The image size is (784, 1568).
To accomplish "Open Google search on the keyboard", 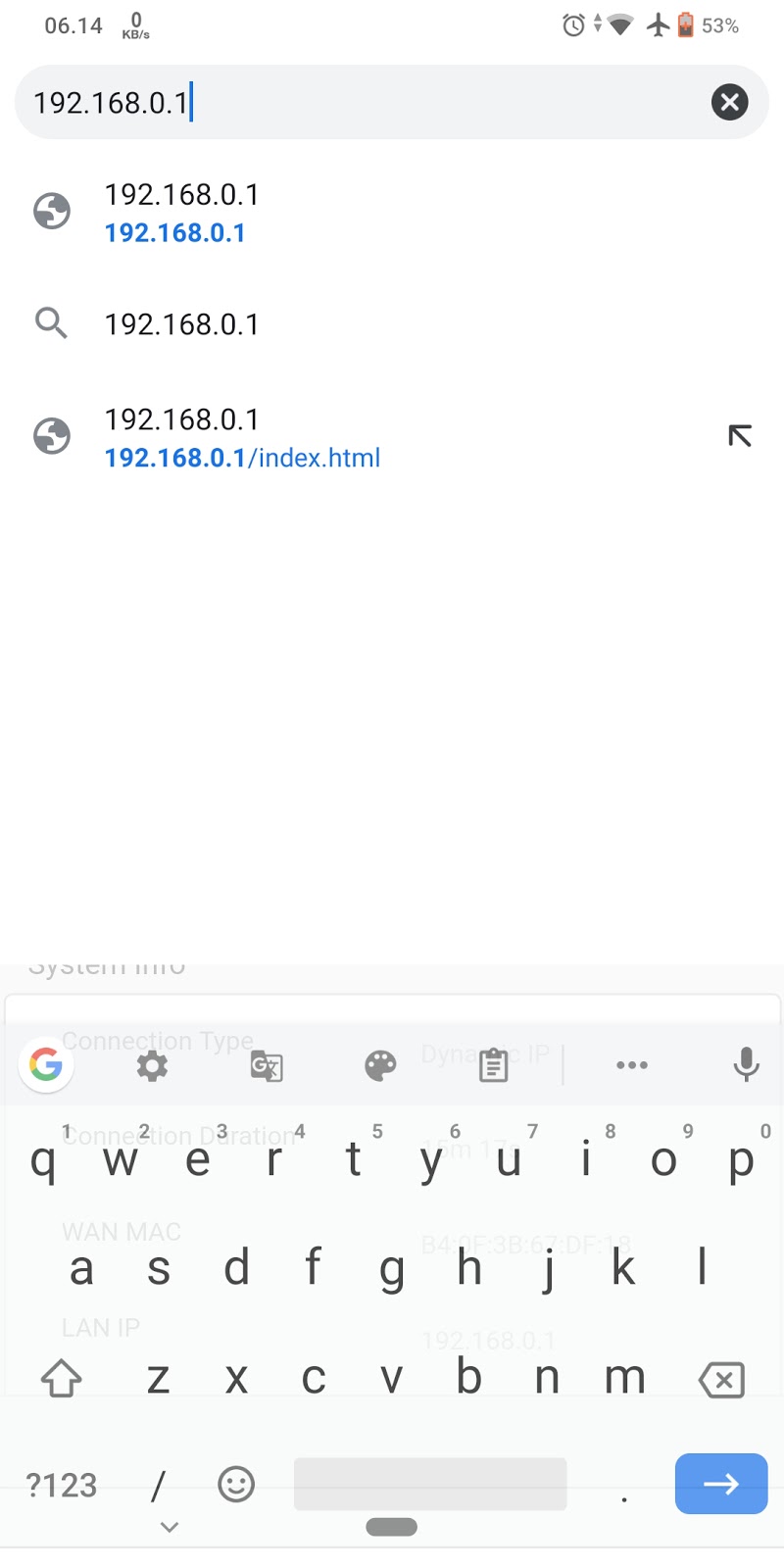I will (46, 1064).
